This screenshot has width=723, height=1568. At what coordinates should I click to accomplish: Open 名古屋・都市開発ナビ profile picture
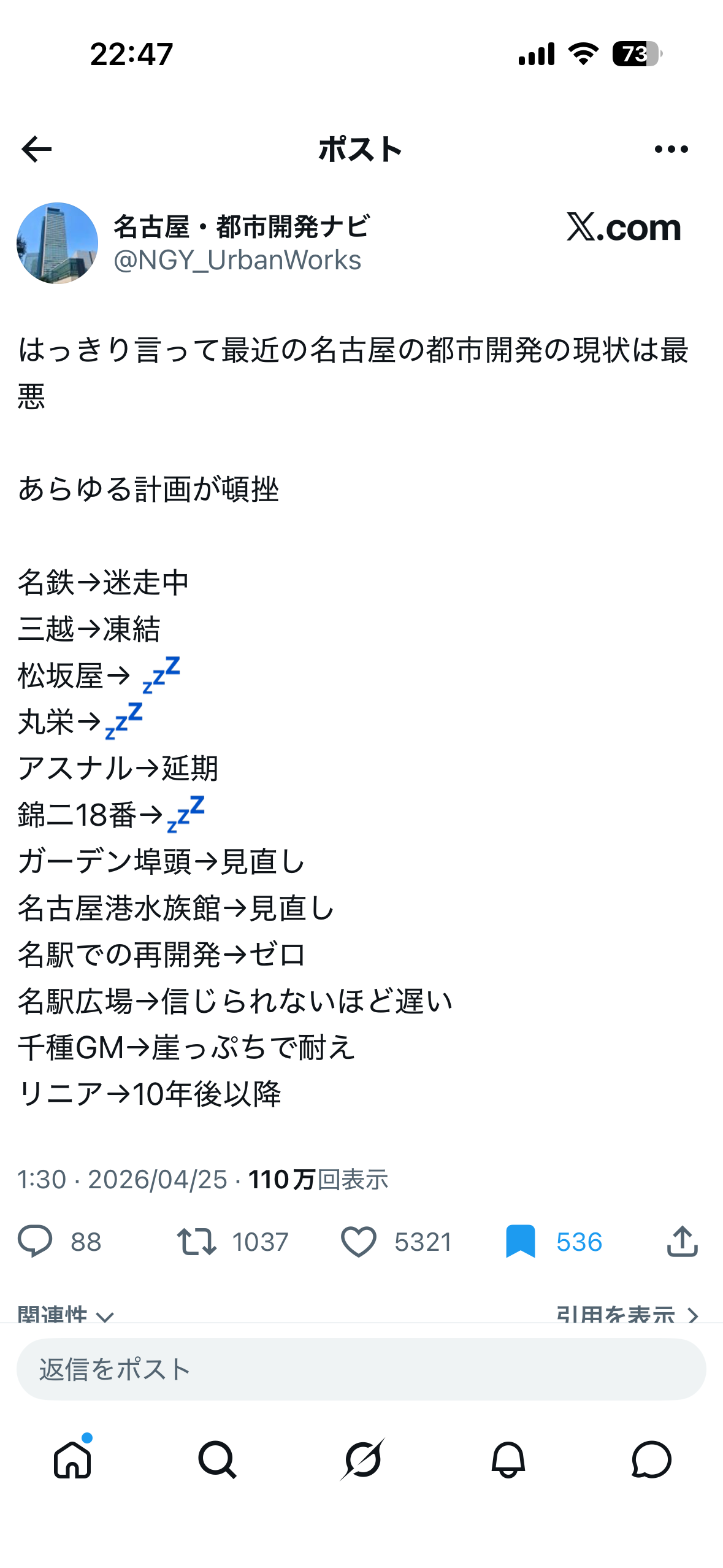click(x=57, y=243)
